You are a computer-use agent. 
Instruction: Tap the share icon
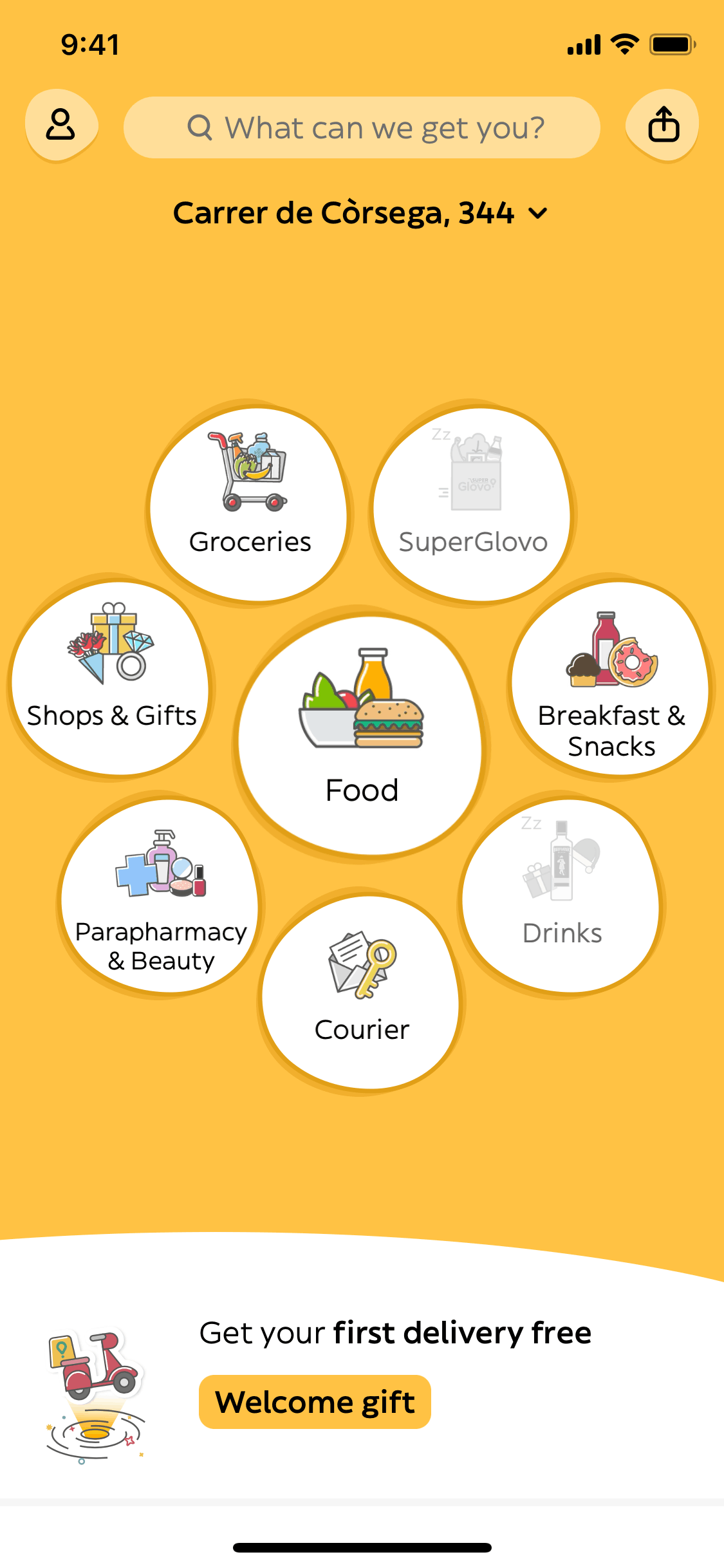coord(663,124)
